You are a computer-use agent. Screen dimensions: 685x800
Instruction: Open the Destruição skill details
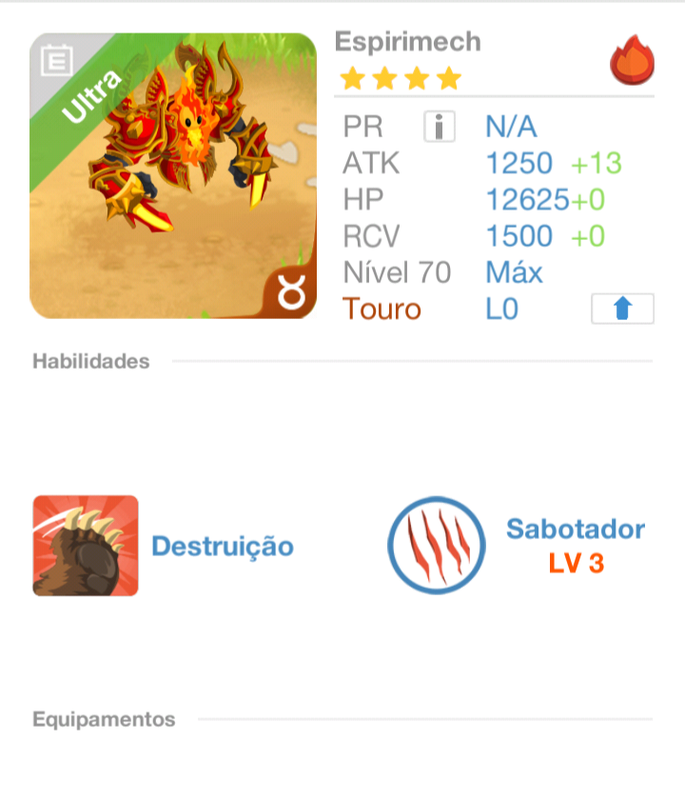(86, 546)
